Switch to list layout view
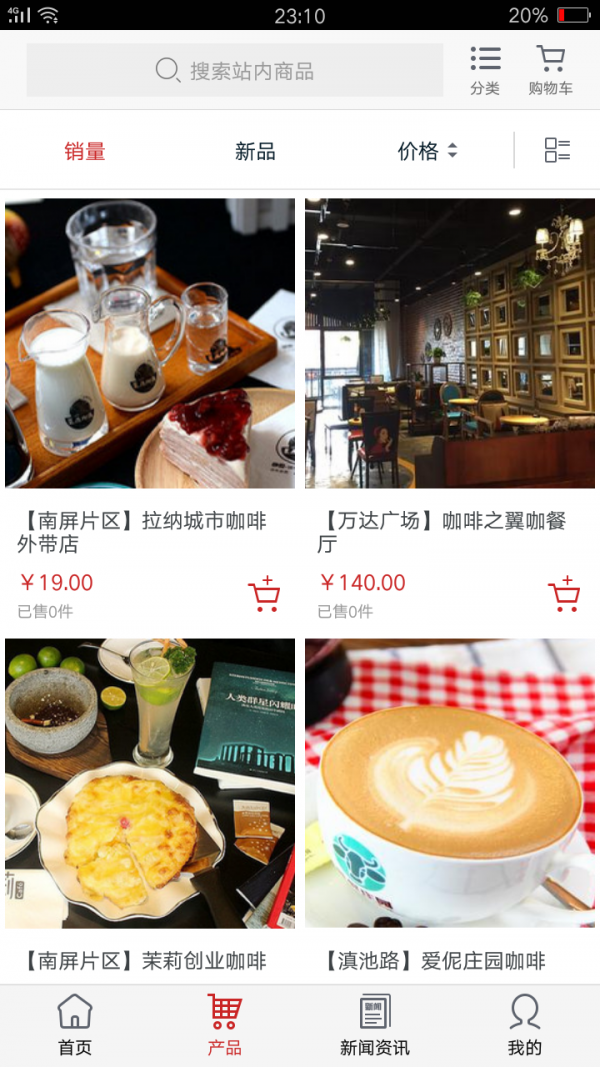This screenshot has width=600, height=1067. coord(557,151)
